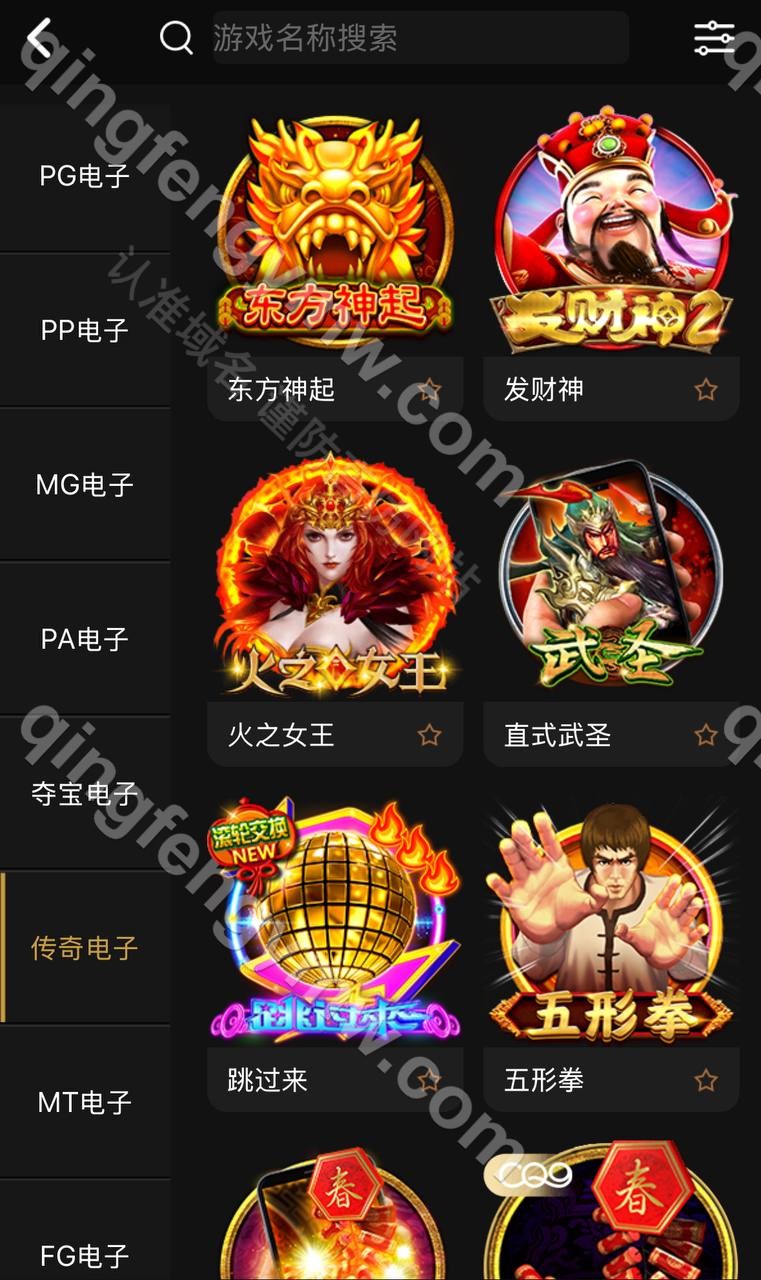
Task: Open the filter settings icon
Action: tap(714, 38)
